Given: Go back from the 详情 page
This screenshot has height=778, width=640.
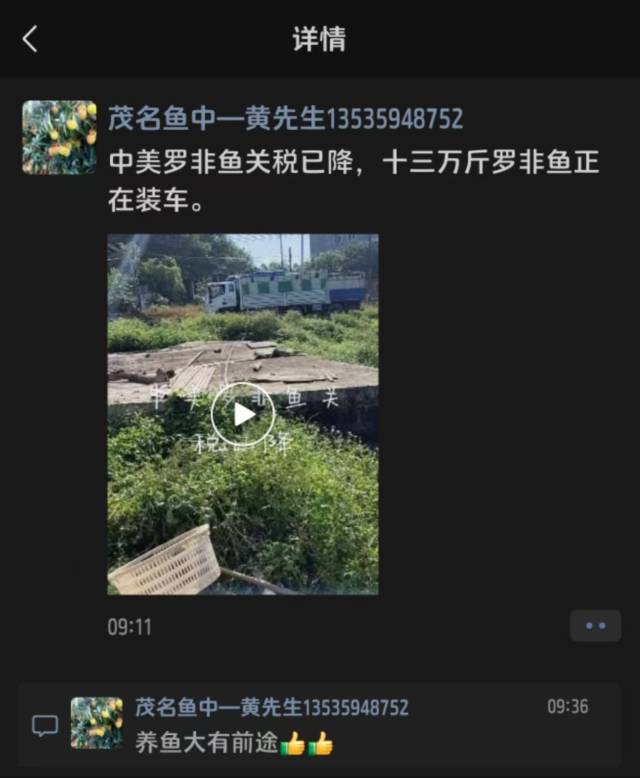Looking at the screenshot, I should (x=30, y=39).
